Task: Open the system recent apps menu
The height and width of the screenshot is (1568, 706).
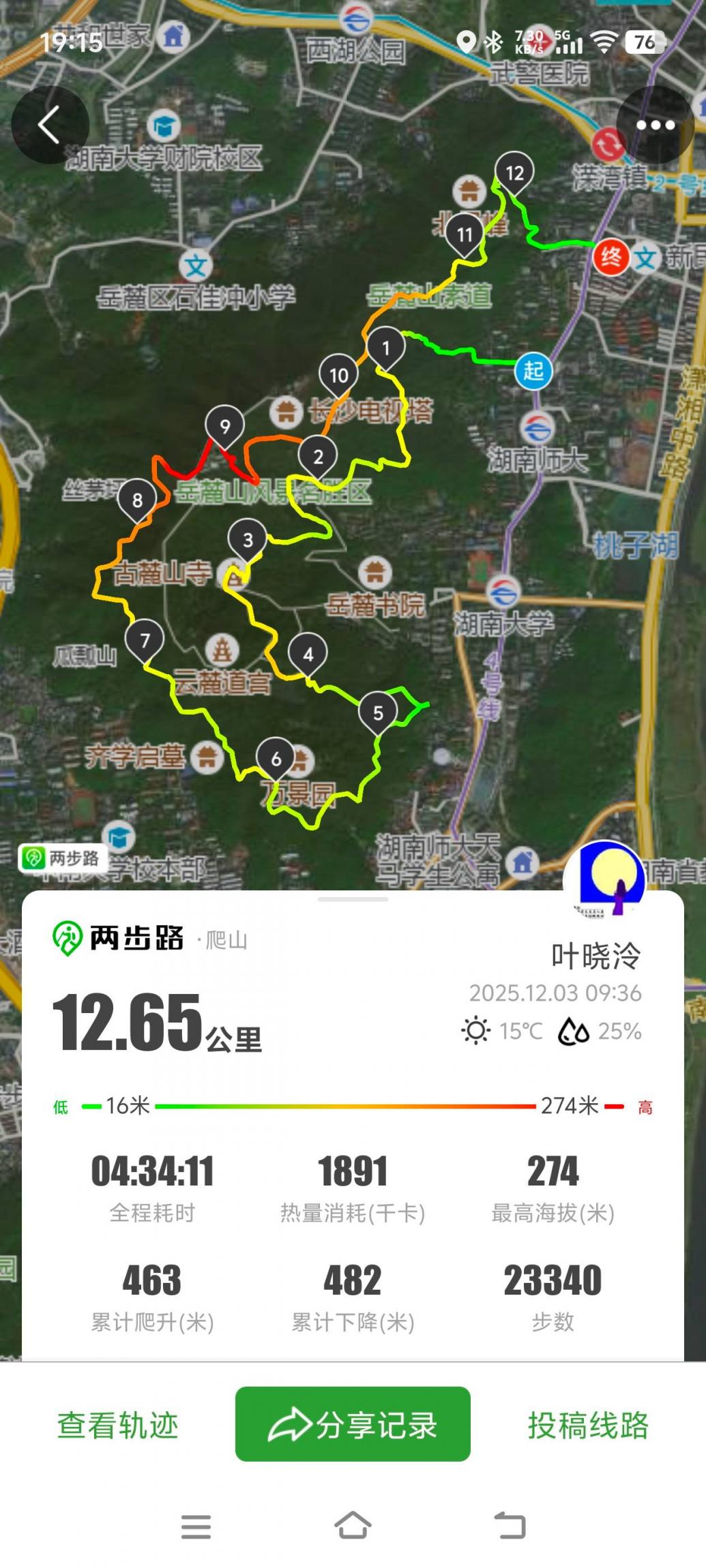Action: (x=196, y=1526)
